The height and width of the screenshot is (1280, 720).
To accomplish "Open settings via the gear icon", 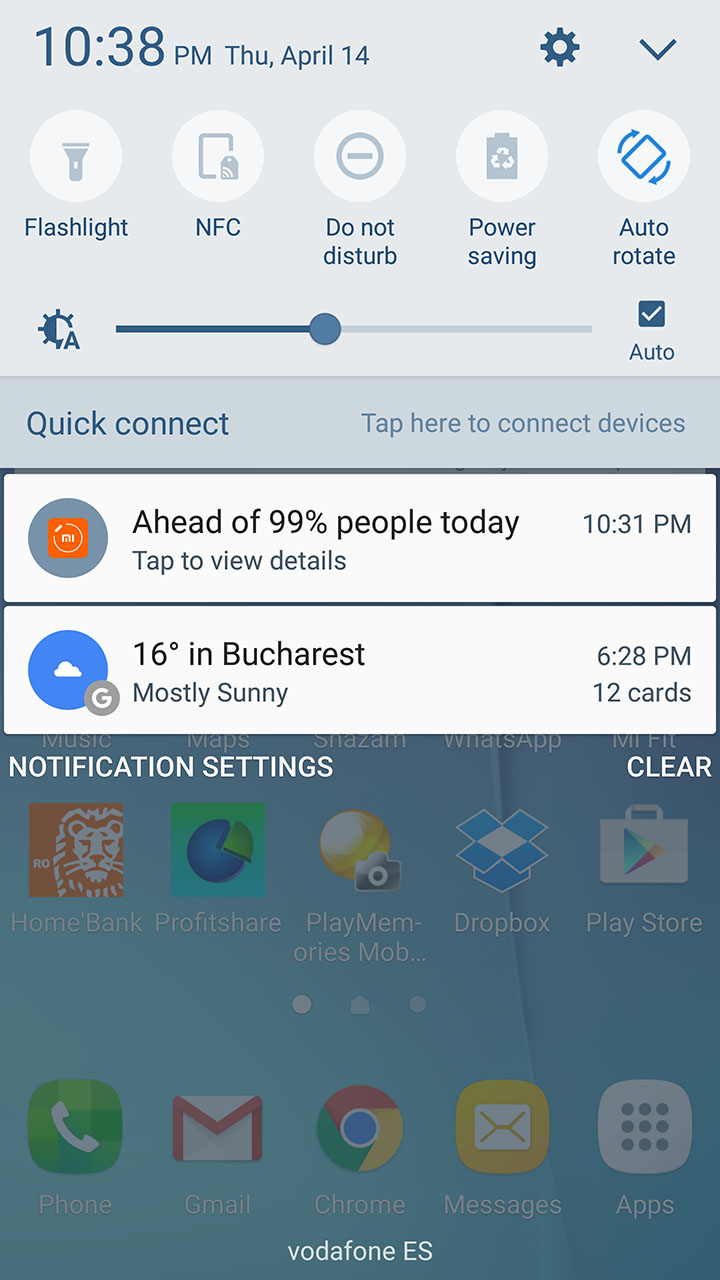I will point(560,47).
